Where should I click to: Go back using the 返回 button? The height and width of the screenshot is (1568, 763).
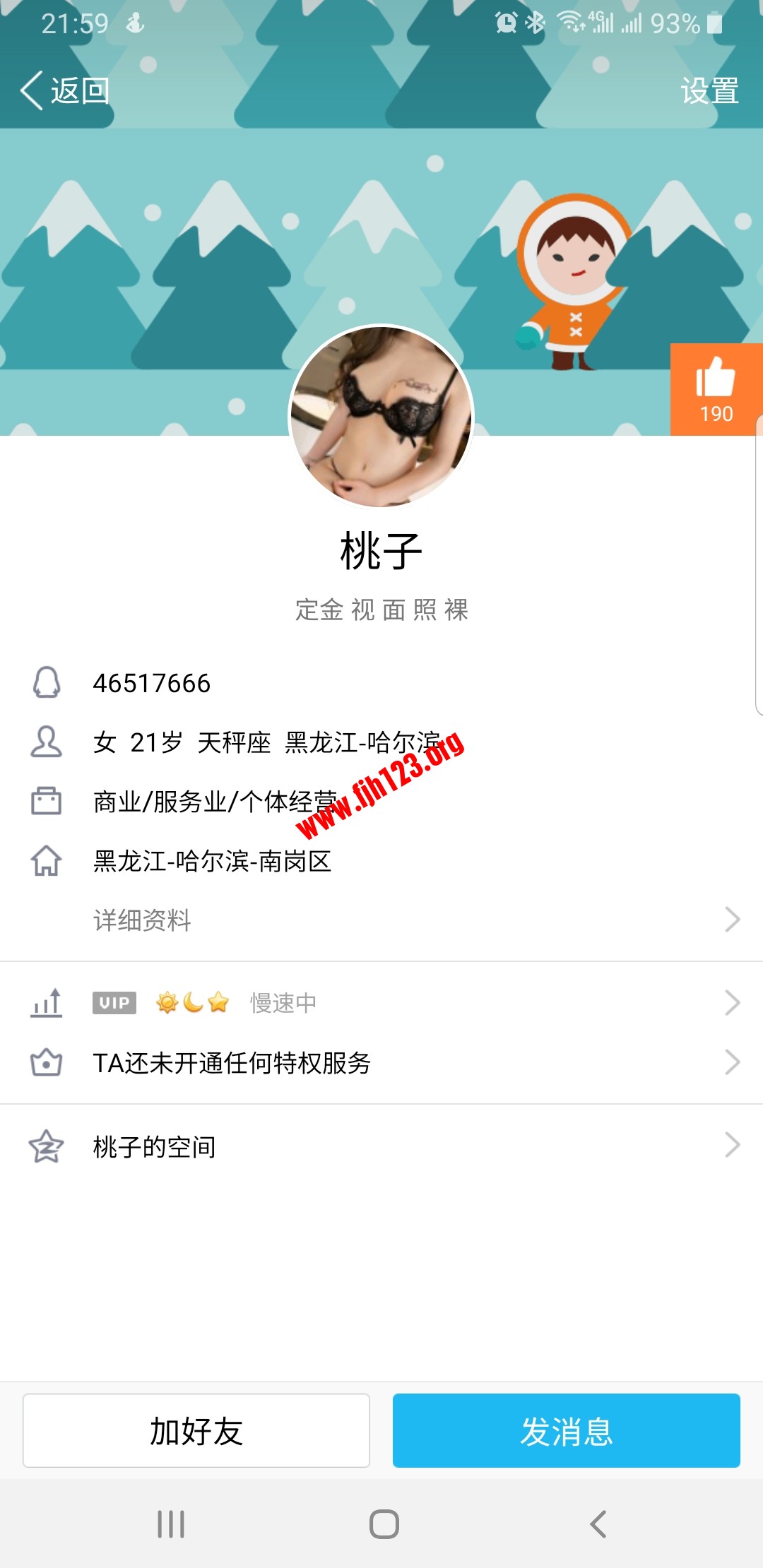pos(65,91)
